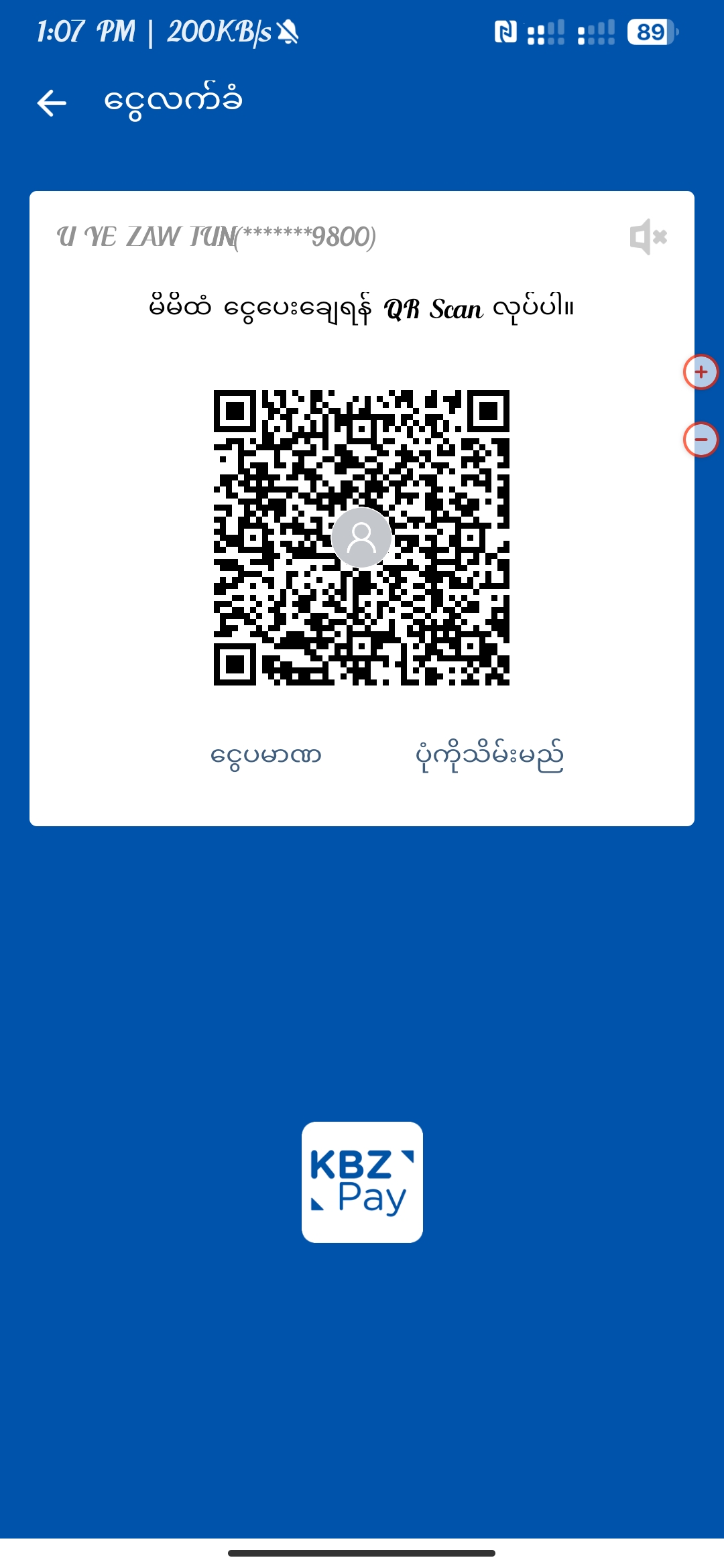The width and height of the screenshot is (724, 1568).
Task: Toggle the muted speaker icon
Action: click(648, 237)
